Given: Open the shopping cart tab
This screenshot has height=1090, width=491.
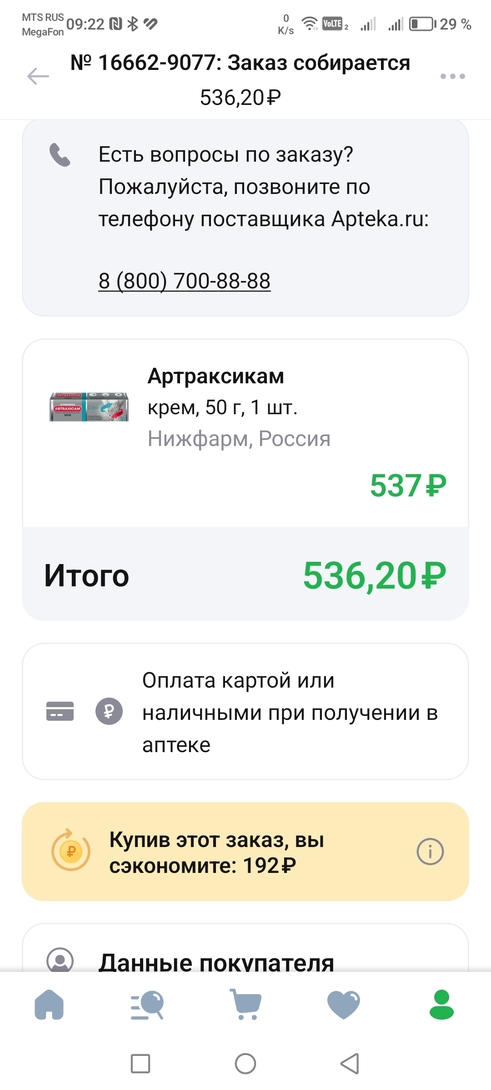Looking at the screenshot, I should click(246, 1004).
